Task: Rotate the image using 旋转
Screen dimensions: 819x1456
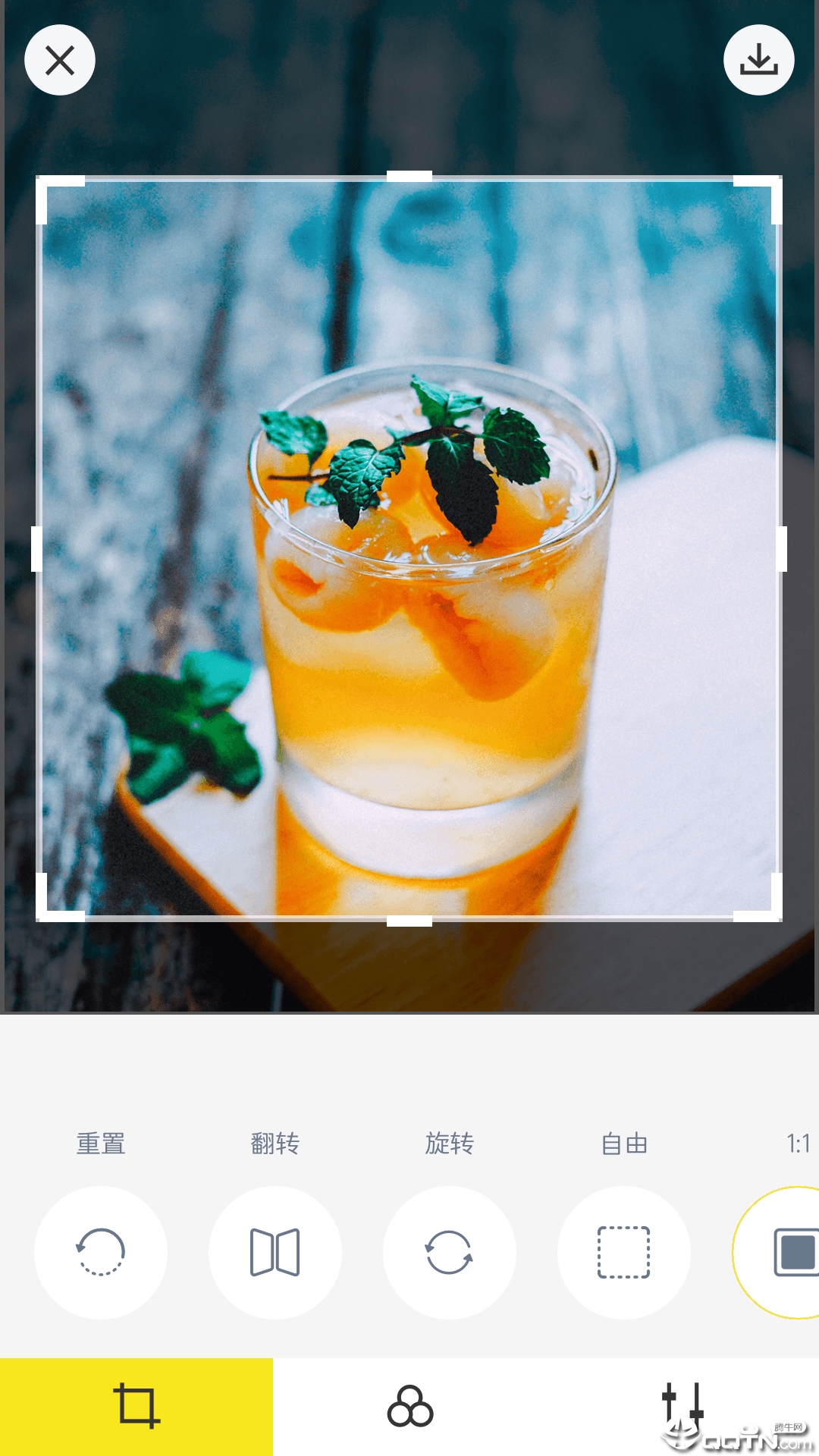Action: click(x=450, y=1252)
